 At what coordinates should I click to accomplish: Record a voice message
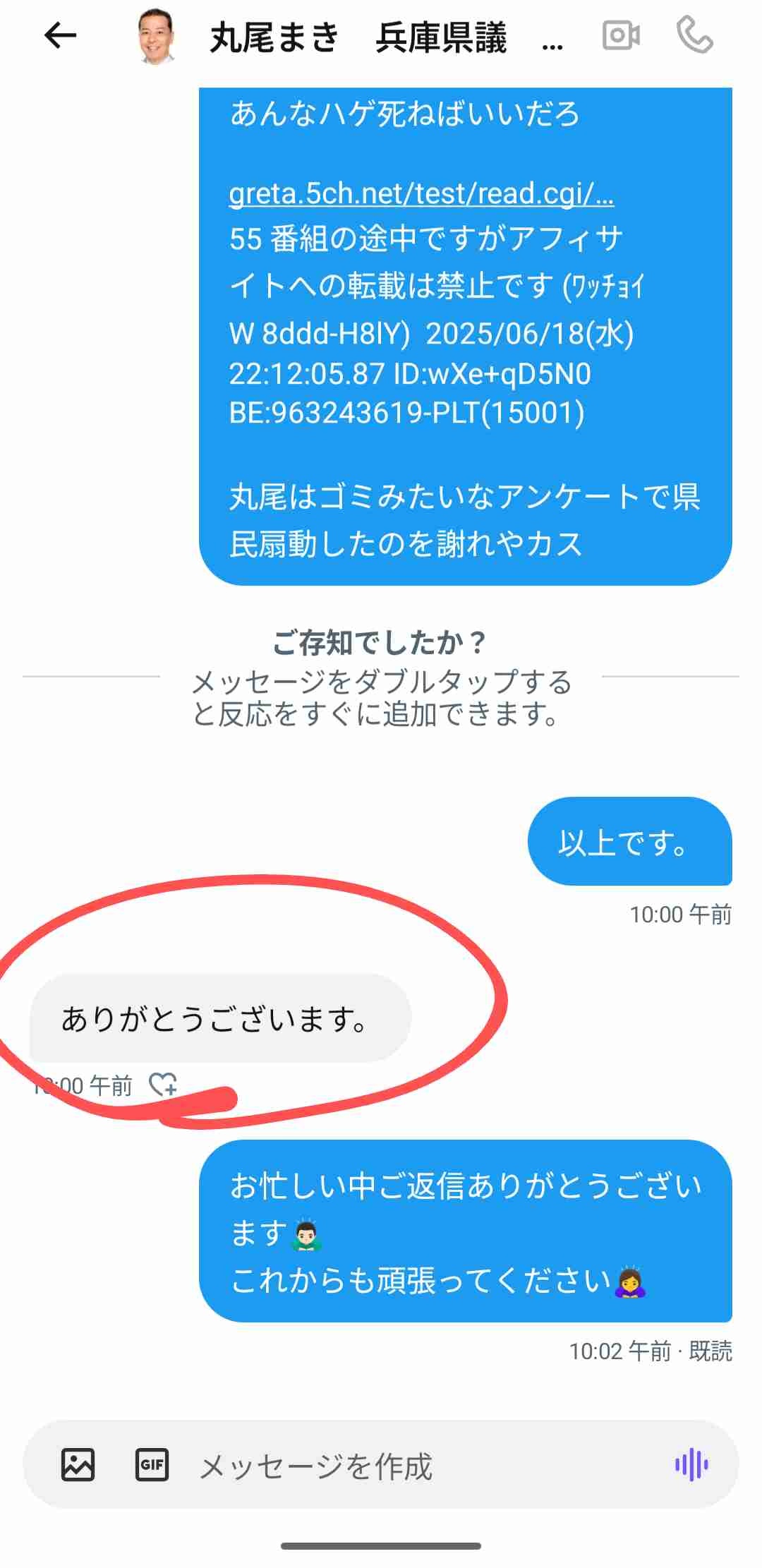click(691, 1464)
